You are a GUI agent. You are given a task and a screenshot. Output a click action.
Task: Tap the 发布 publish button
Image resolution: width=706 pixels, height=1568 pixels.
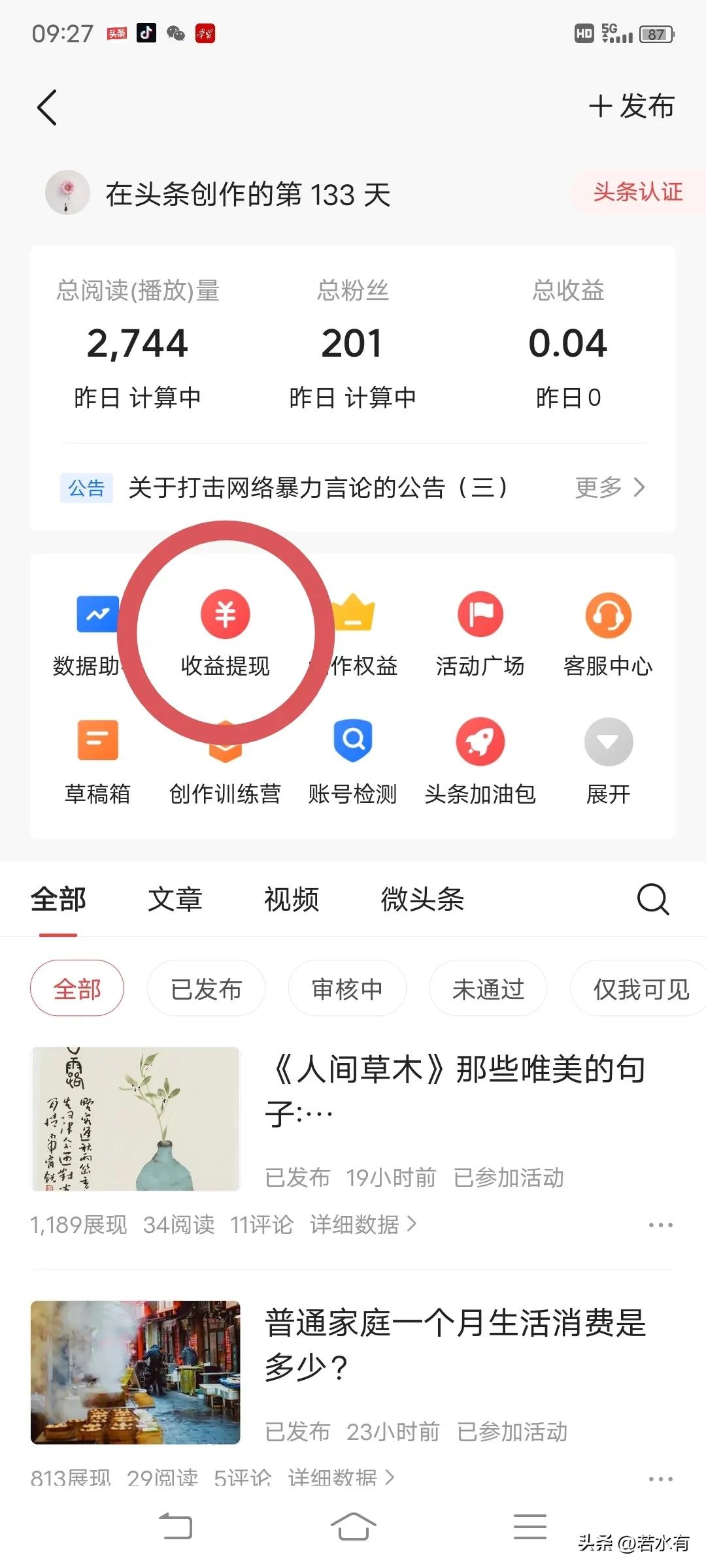click(631, 106)
